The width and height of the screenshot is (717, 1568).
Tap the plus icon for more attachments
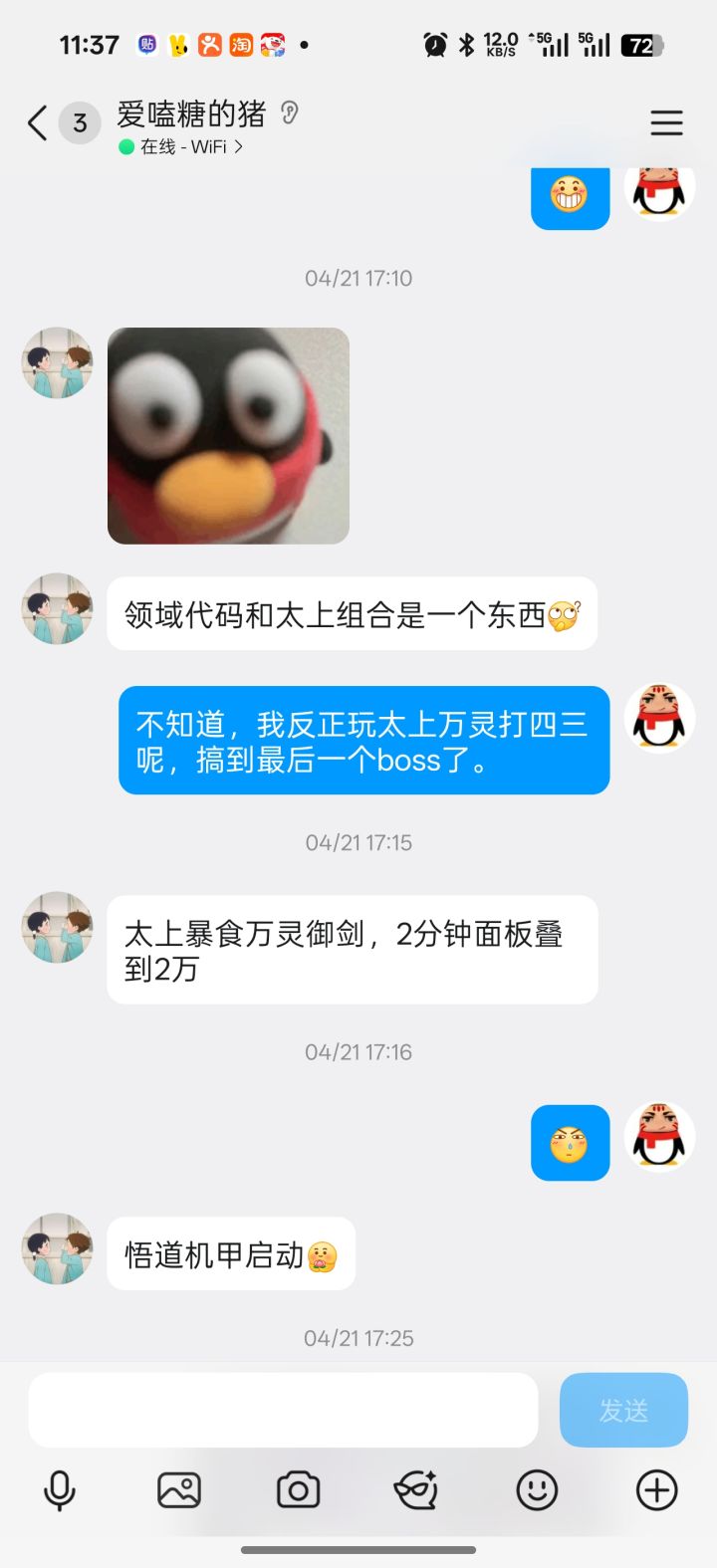click(655, 1489)
